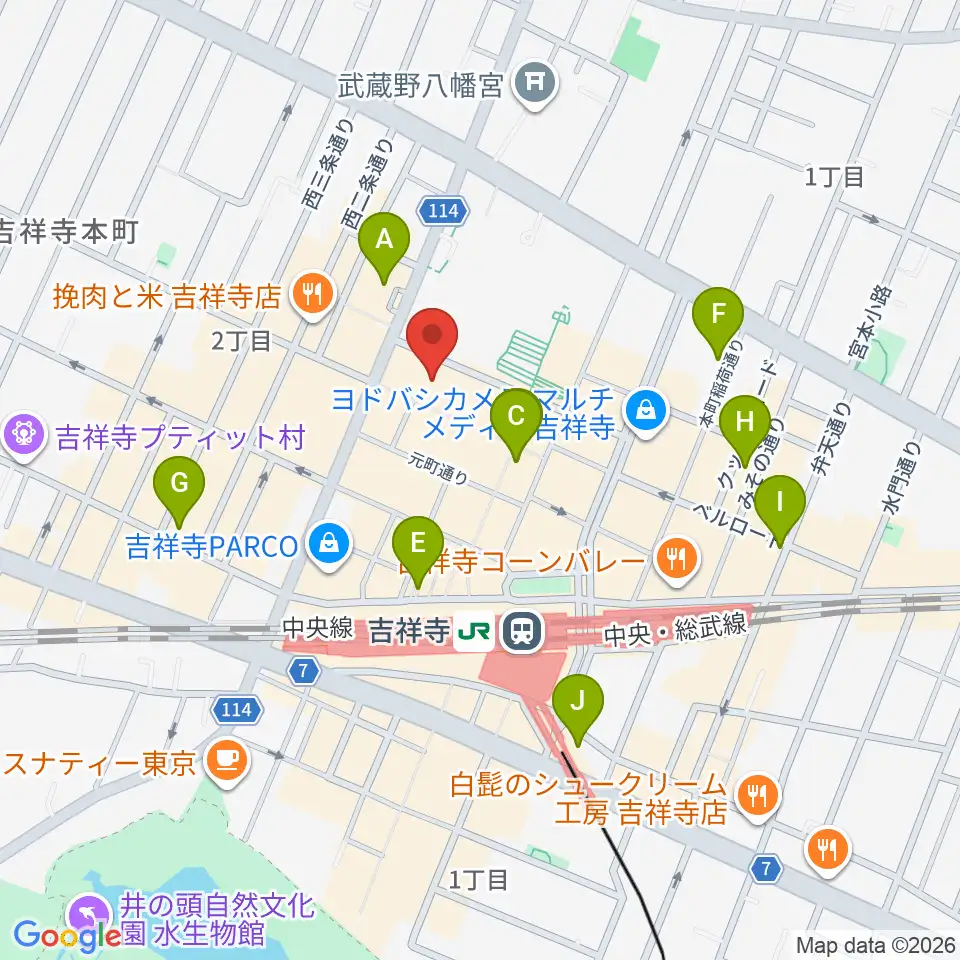This screenshot has width=960, height=960.
Task: Open the 井の頭自然文化園 水生物館 pin
Action: tap(89, 915)
